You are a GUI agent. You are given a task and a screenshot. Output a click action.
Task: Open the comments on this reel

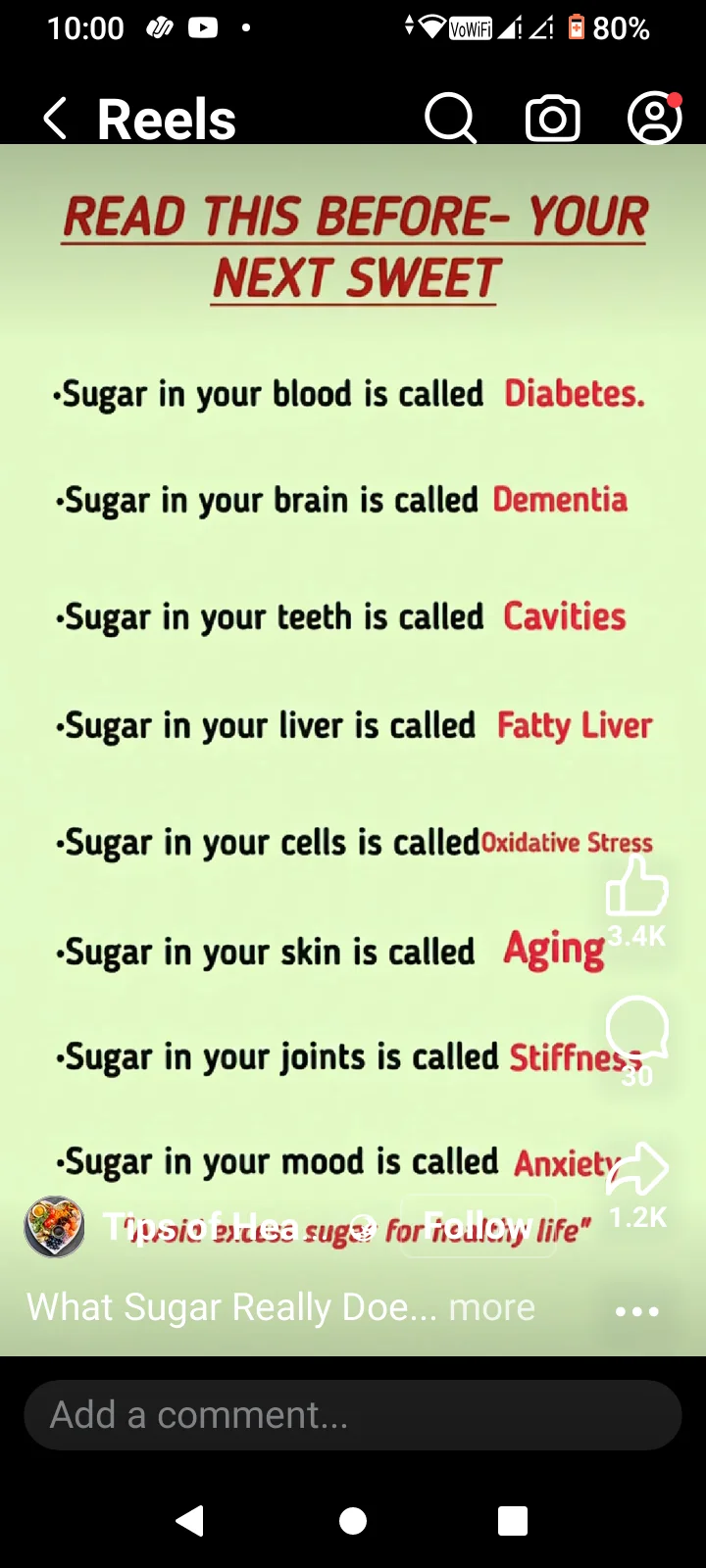(x=636, y=1029)
